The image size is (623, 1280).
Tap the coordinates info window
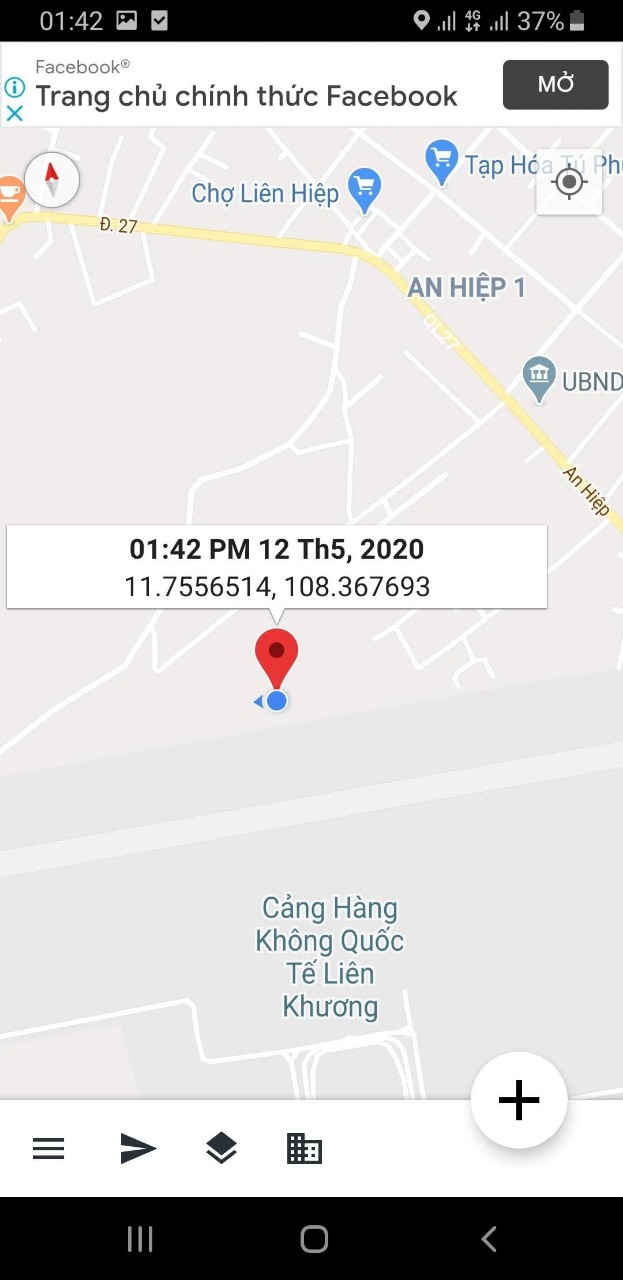[277, 566]
